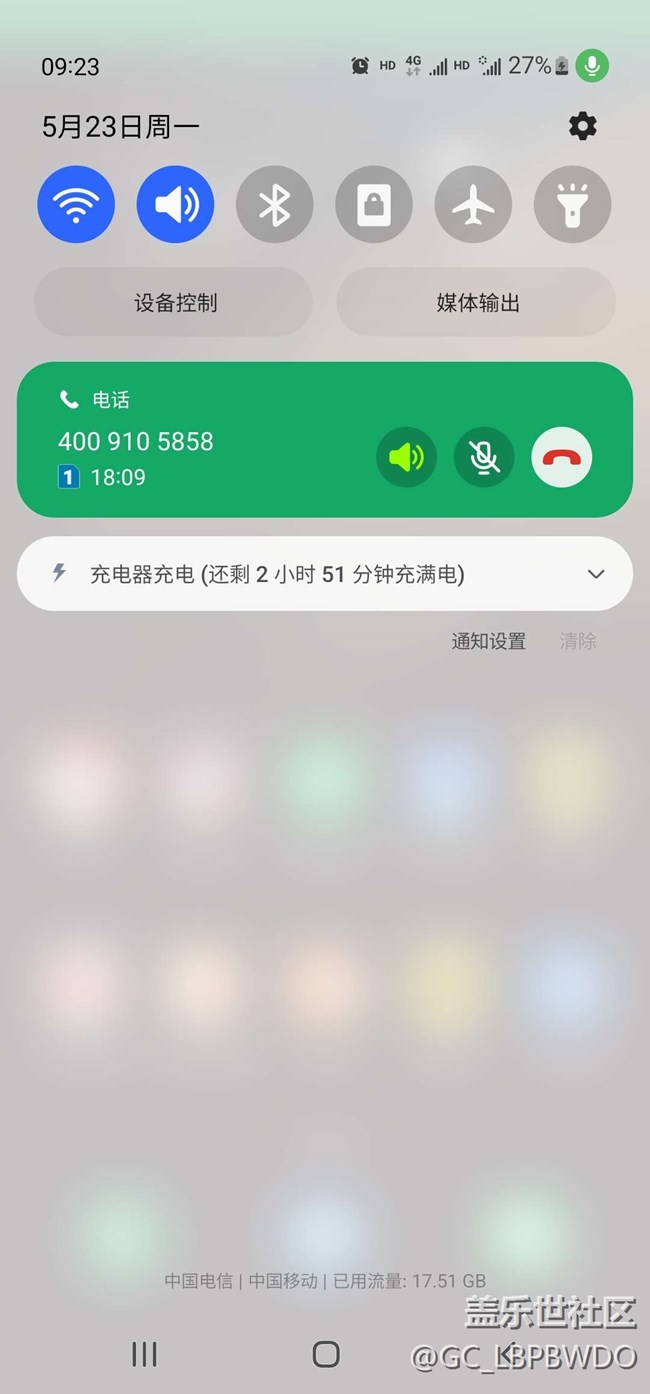Image resolution: width=650 pixels, height=1394 pixels.
Task: Turn on airplane mode
Action: pyautogui.click(x=473, y=205)
